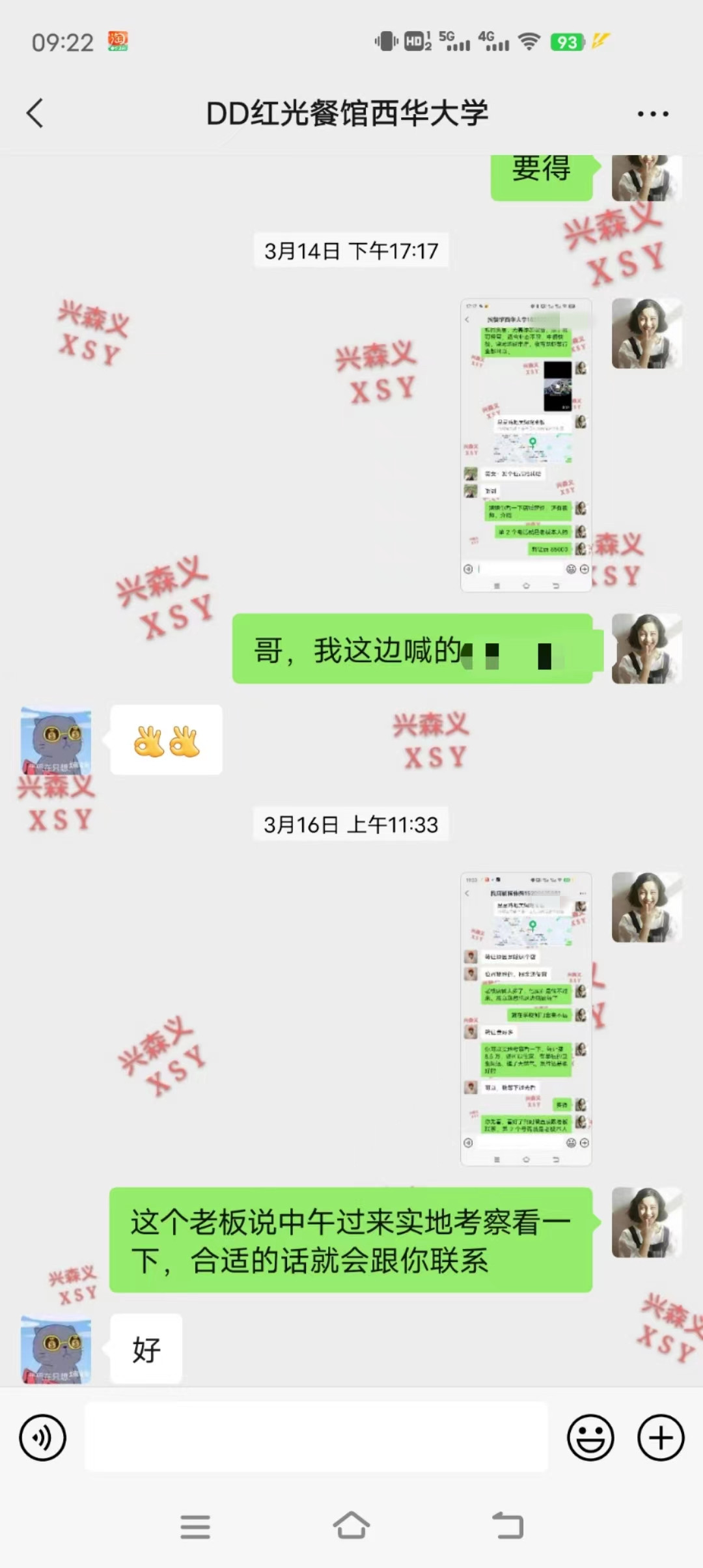View the cat avatar profile beside 好
The height and width of the screenshot is (1568, 703).
[x=56, y=1349]
